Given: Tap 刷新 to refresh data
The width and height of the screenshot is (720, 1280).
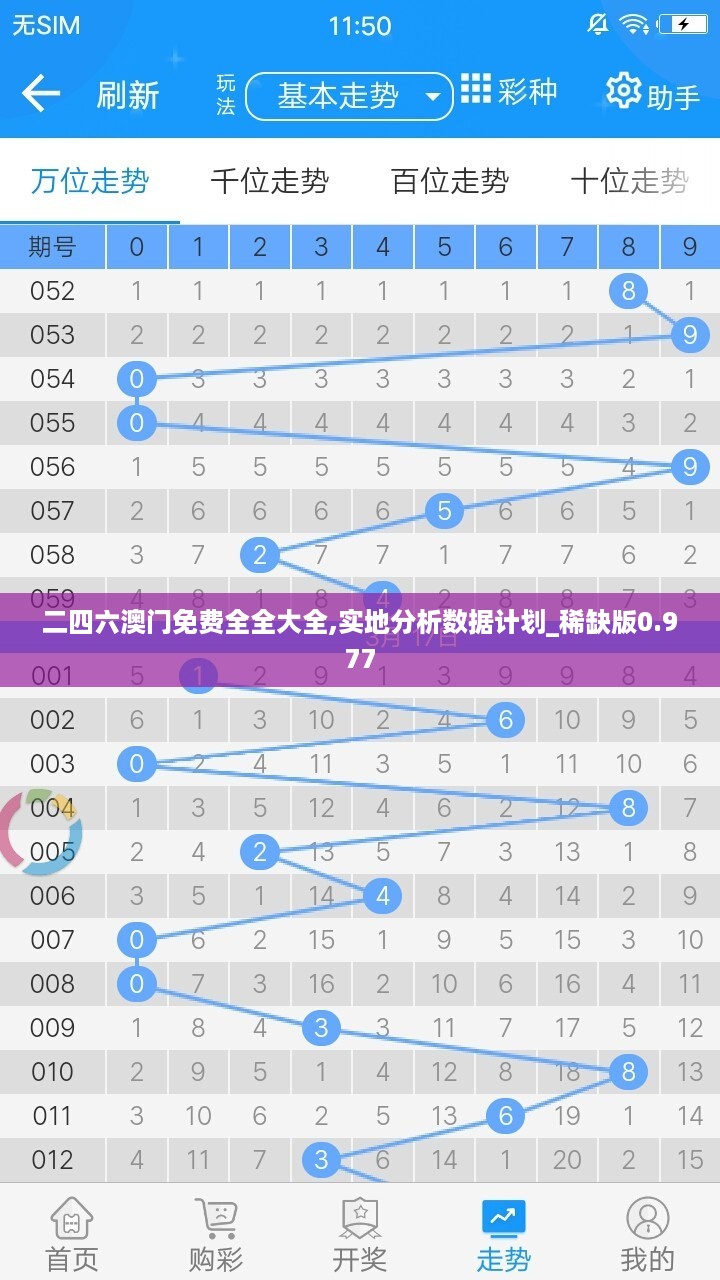Looking at the screenshot, I should [128, 95].
